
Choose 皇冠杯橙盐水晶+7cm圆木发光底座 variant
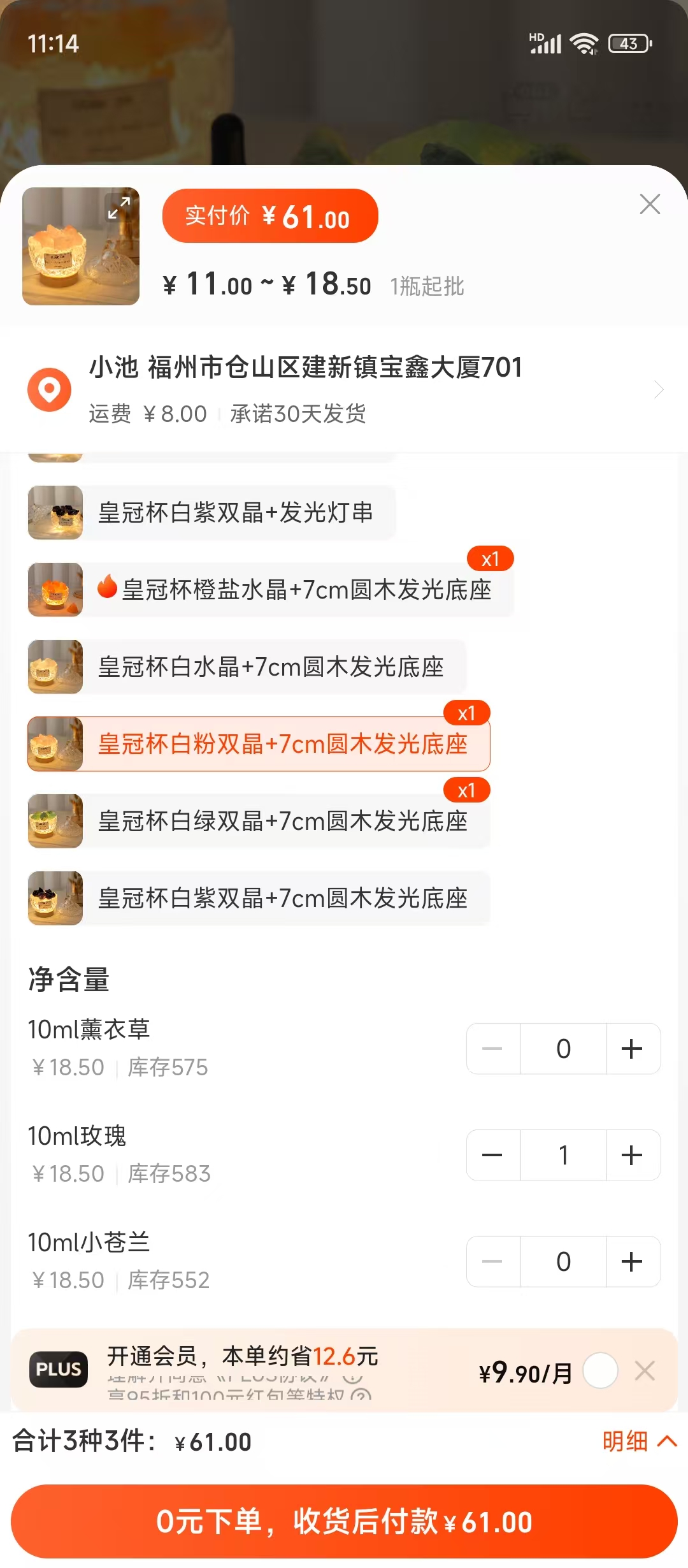271,590
